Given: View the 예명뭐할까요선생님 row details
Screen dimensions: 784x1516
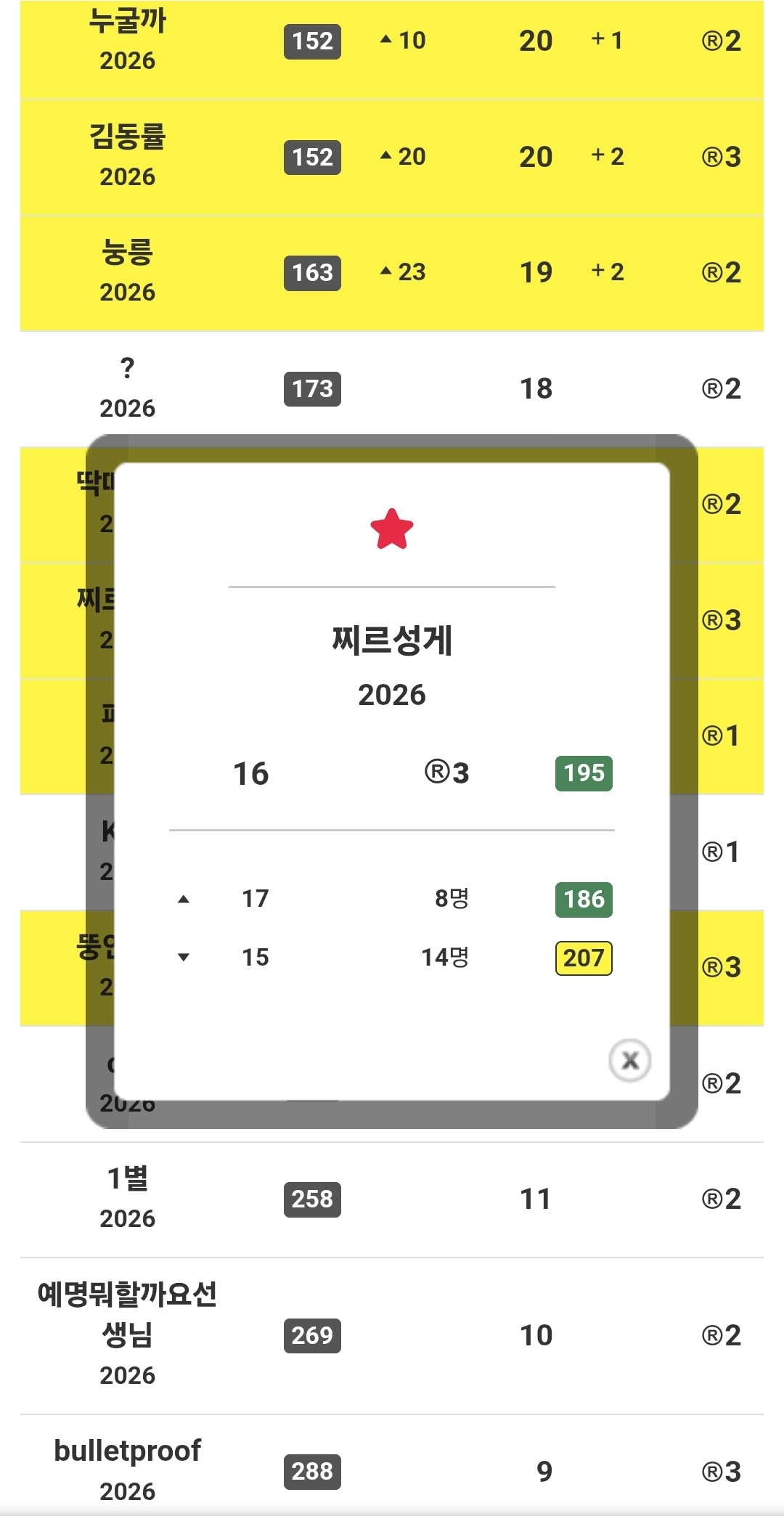Looking at the screenshot, I should [392, 1336].
